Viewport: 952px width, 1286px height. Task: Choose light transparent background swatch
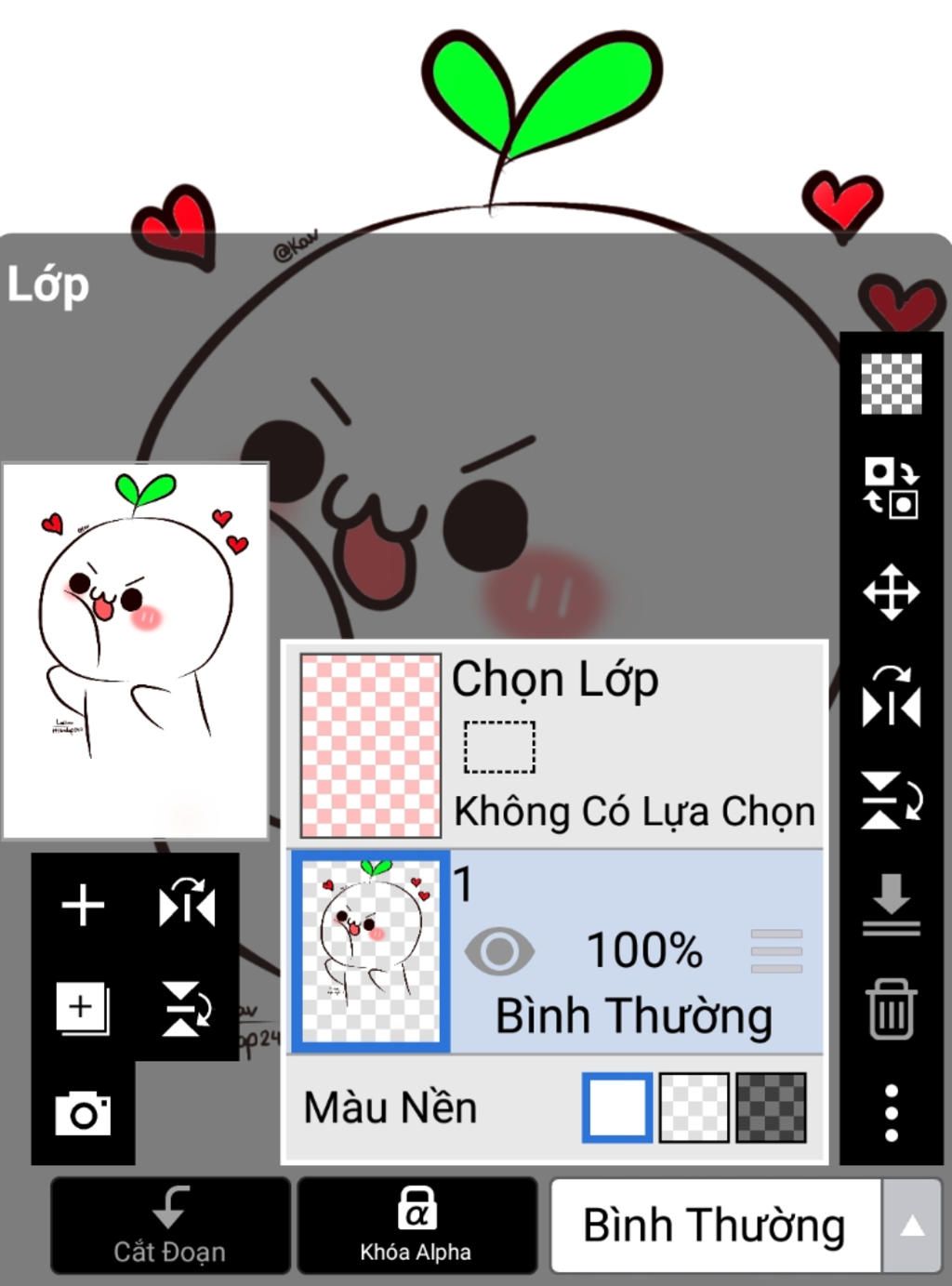coord(694,1107)
